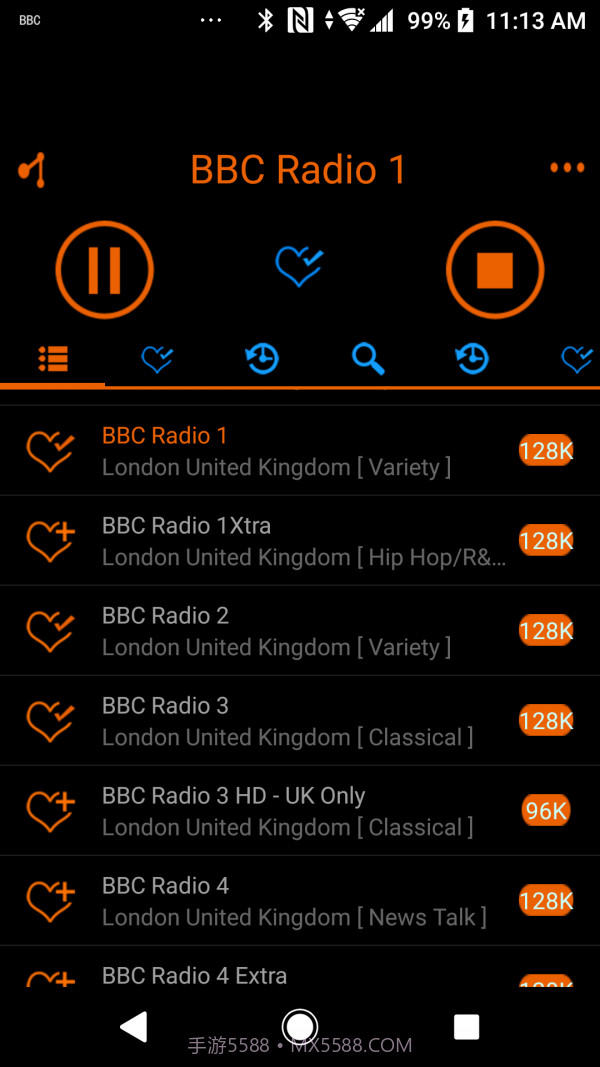This screenshot has height=1067, width=600.
Task: Pause BBC Radio 1 playback
Action: tap(104, 270)
